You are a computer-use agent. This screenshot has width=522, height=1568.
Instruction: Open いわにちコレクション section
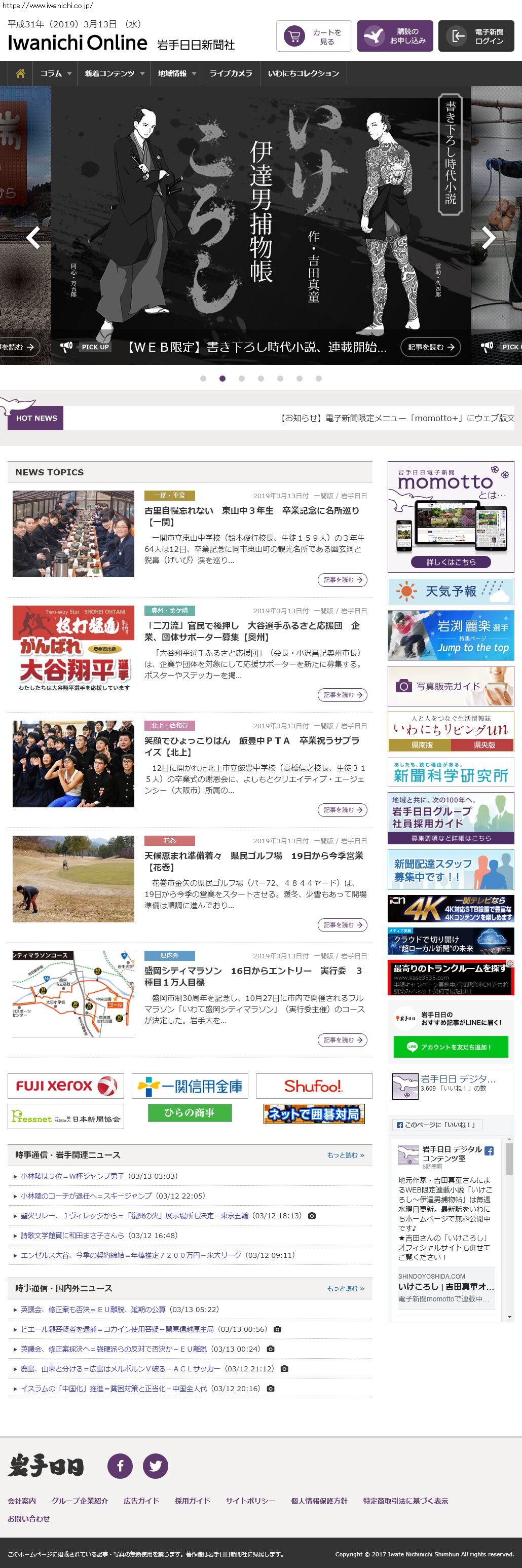pos(304,73)
